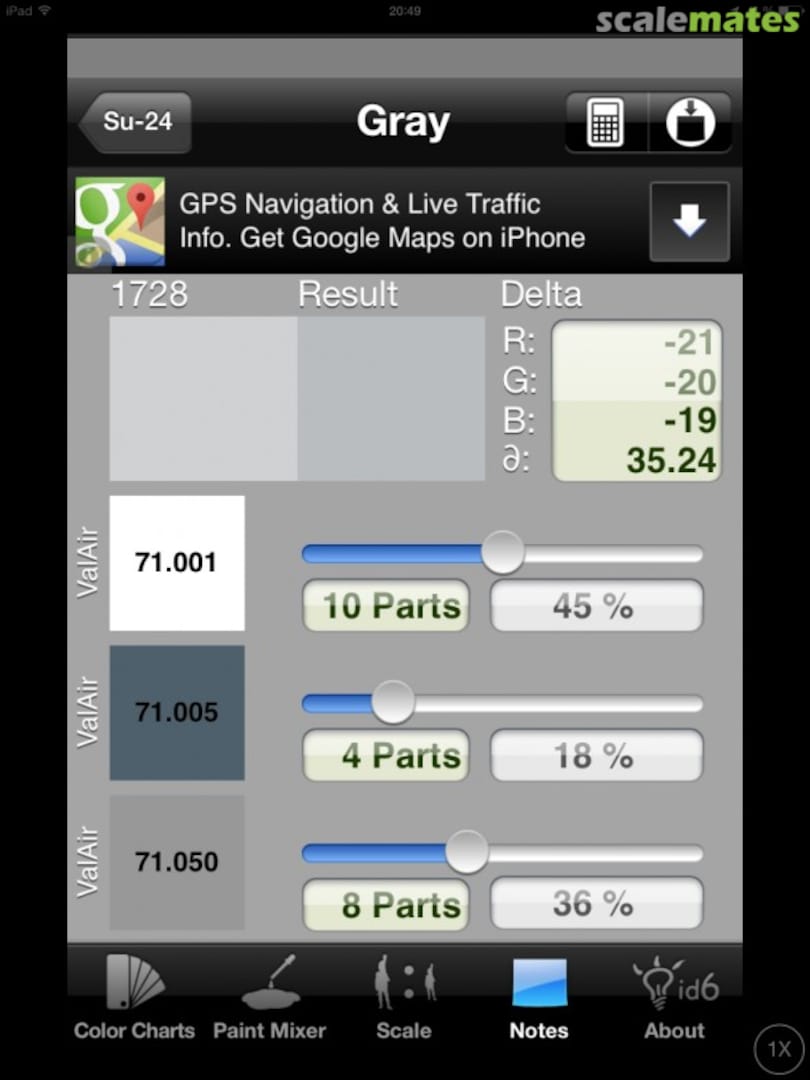Tap the slider for paint 71.001
810x1080 pixels.
(x=502, y=553)
